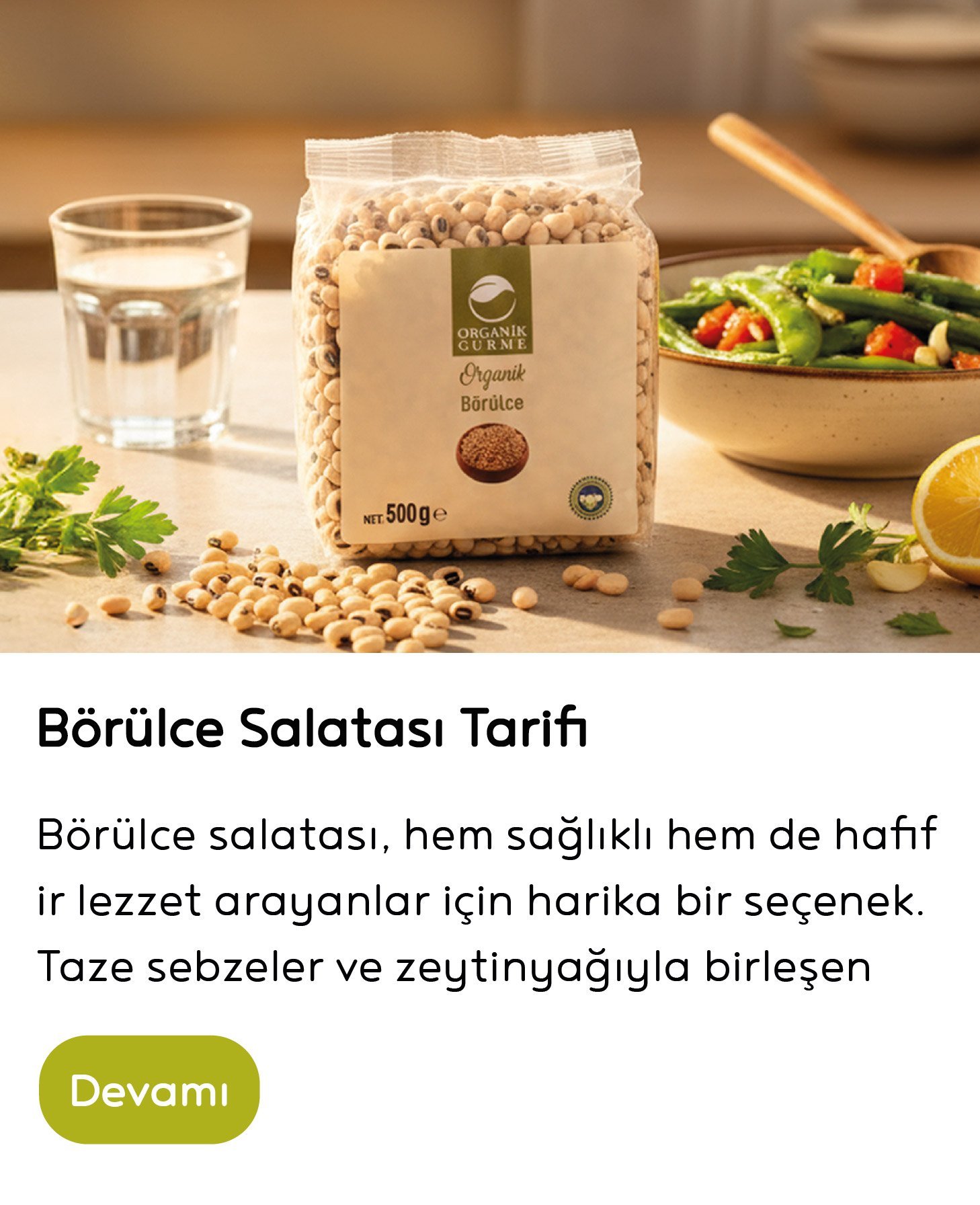Open the Börülce Salatası recipe image
Image resolution: width=980 pixels, height=1205 pixels.
point(490,326)
